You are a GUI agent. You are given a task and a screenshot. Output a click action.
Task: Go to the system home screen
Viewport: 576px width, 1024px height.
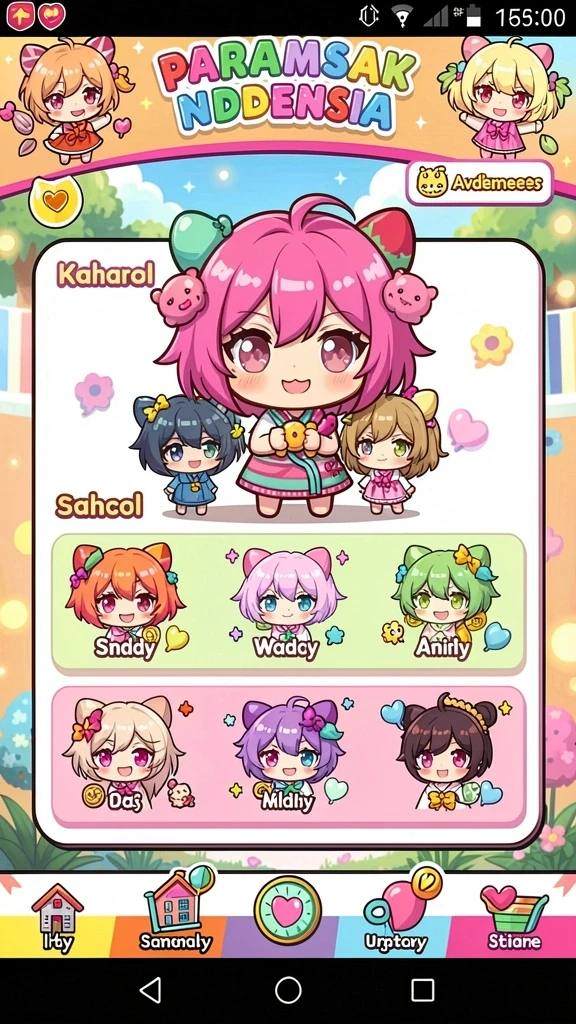coord(288,990)
